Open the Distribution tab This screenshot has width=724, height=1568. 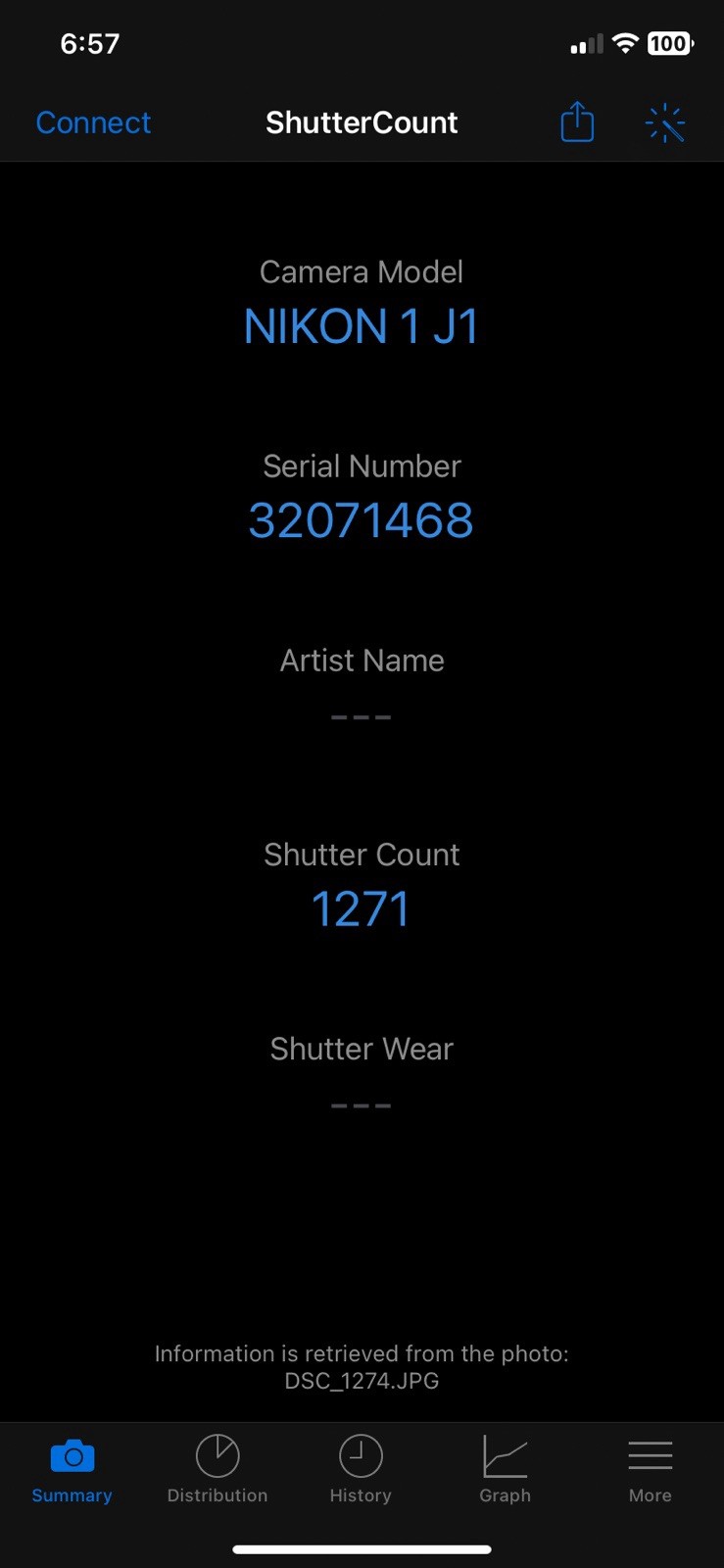tap(217, 1469)
